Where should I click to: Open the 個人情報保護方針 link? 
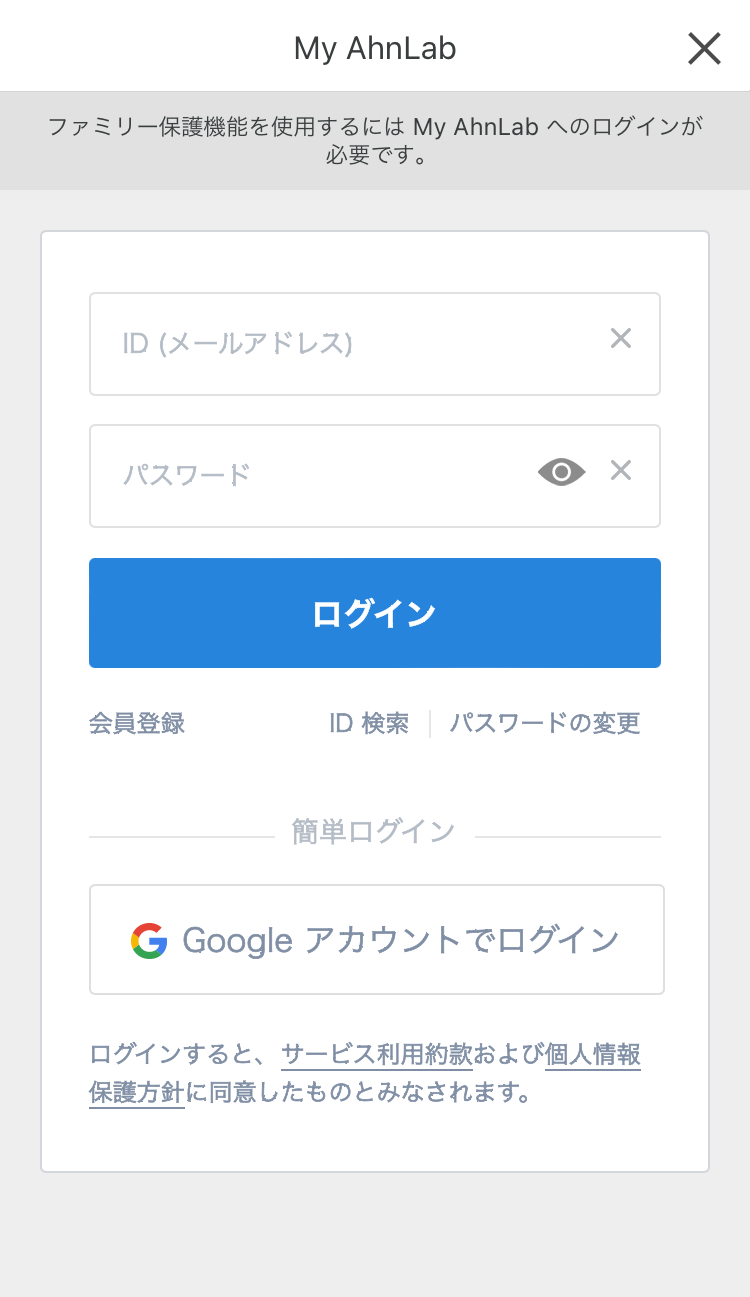(365, 1074)
